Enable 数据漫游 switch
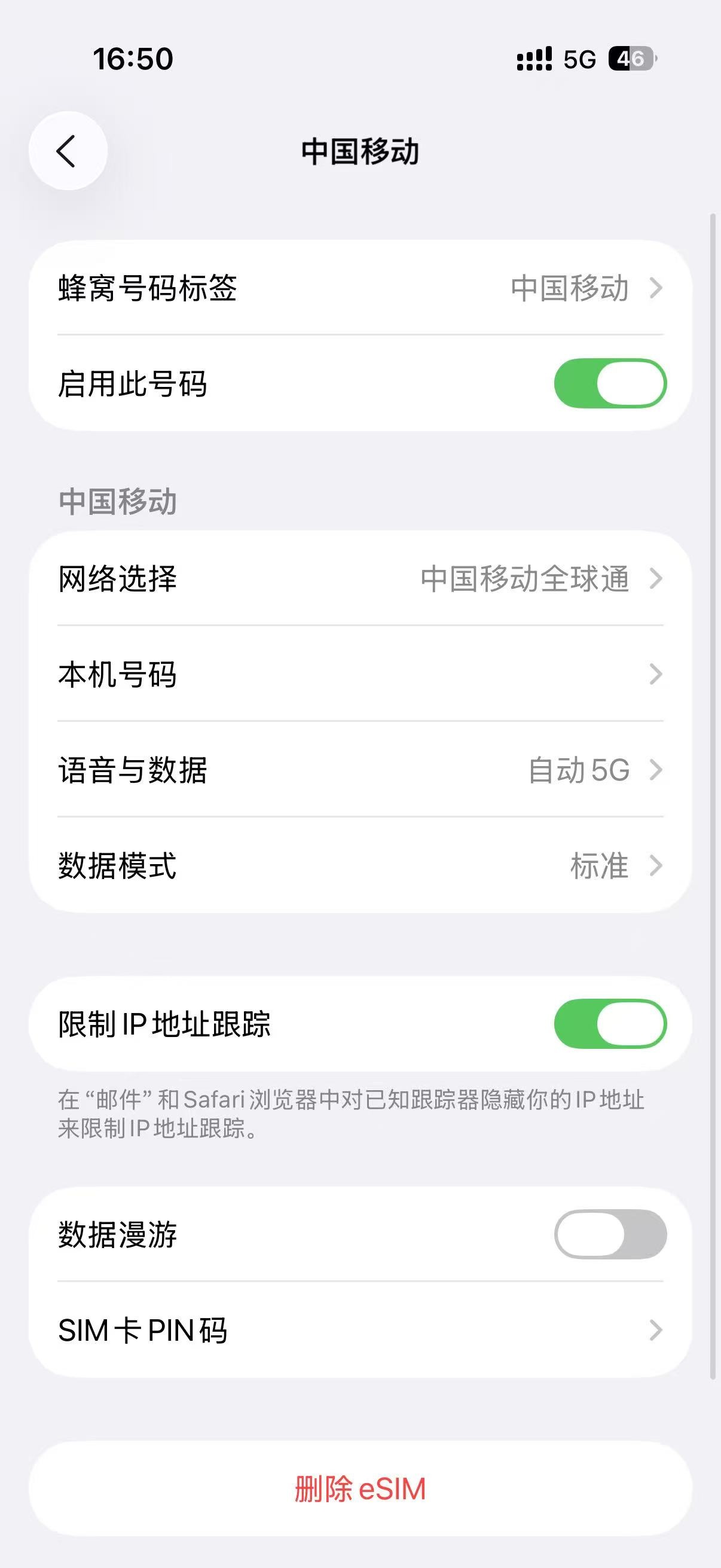The image size is (721, 1568). point(610,1234)
